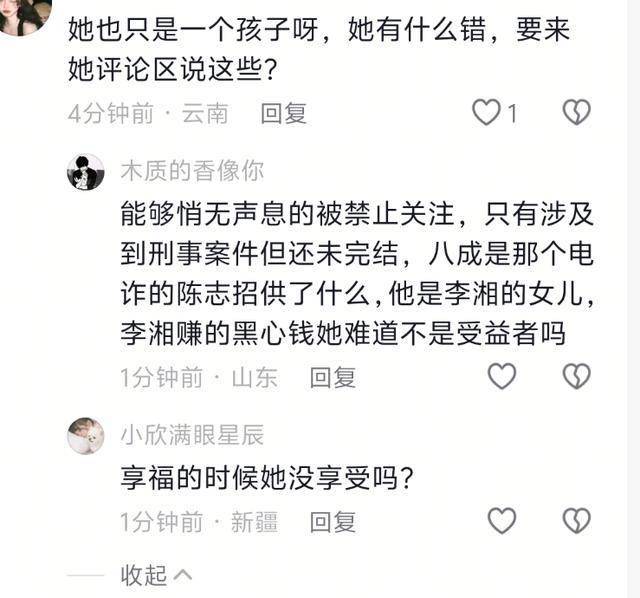Reply to 小欣满眼星辰's comment
The width and height of the screenshot is (640, 598).
pyautogui.click(x=332, y=522)
